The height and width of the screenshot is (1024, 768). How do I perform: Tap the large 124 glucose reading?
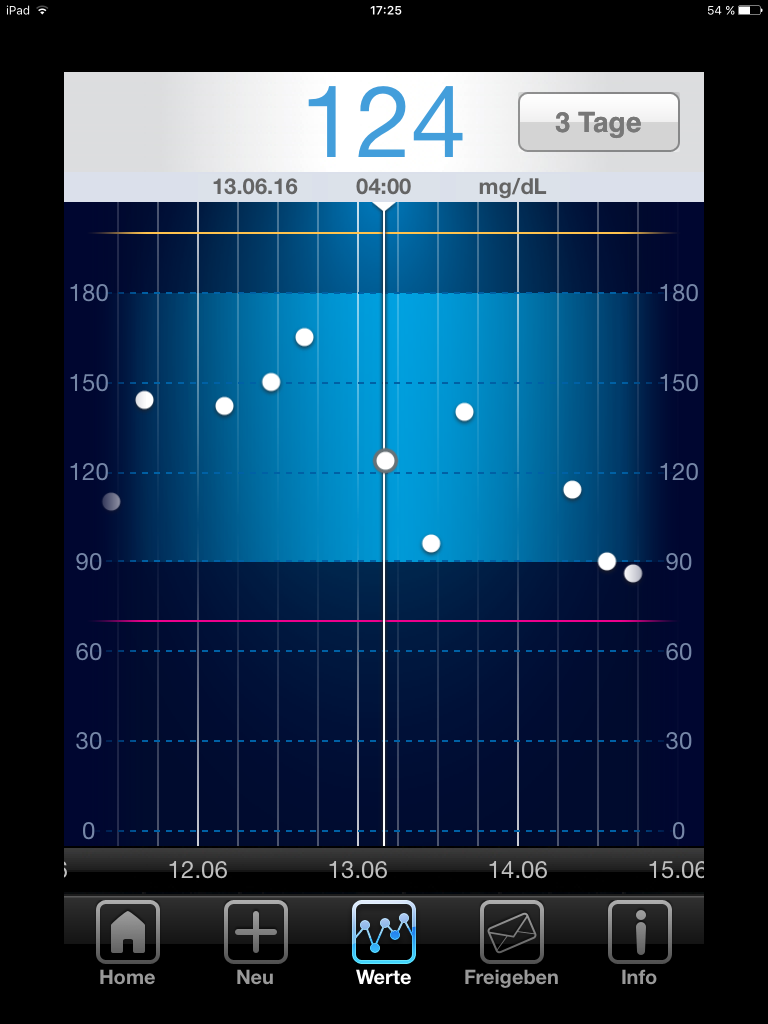click(383, 122)
